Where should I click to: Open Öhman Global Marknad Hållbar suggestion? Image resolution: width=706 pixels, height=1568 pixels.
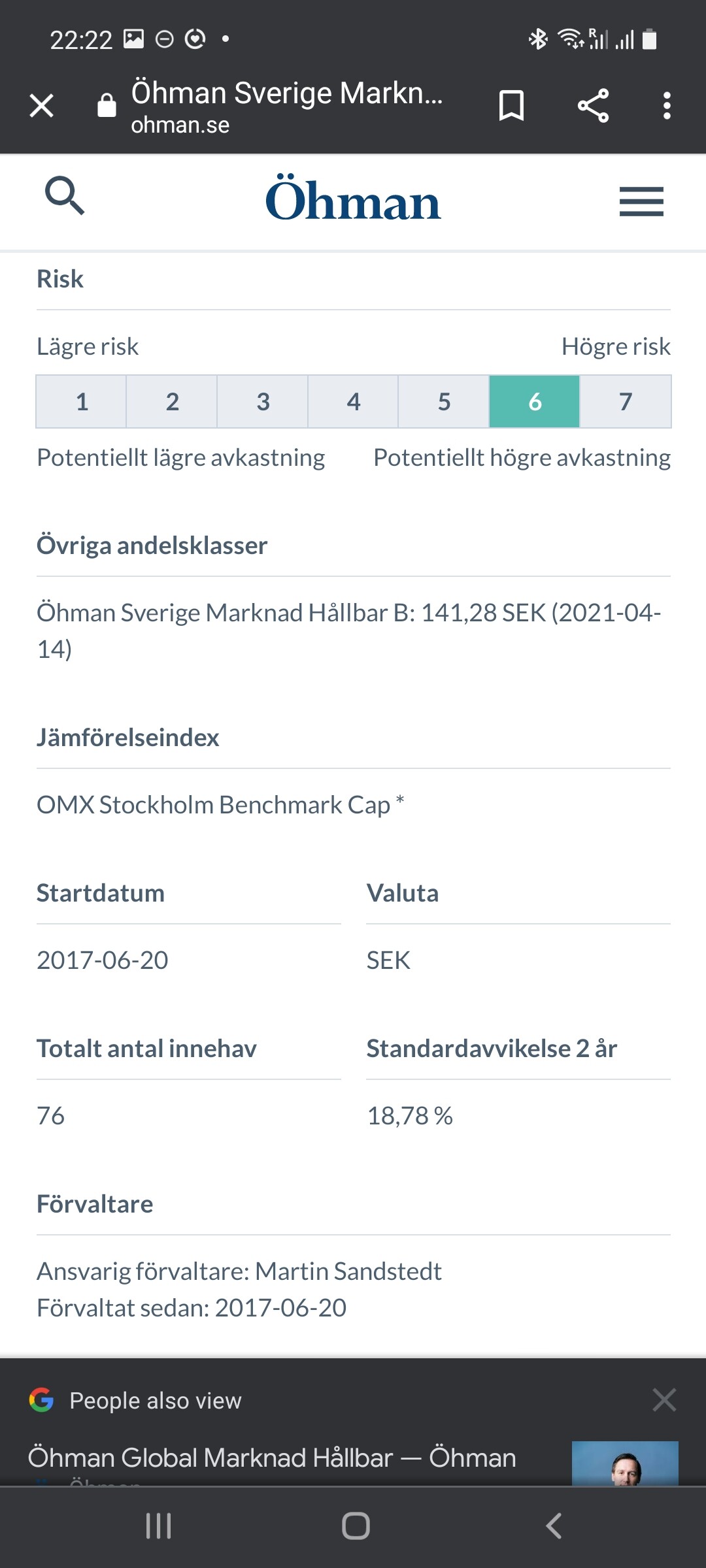[x=272, y=1458]
